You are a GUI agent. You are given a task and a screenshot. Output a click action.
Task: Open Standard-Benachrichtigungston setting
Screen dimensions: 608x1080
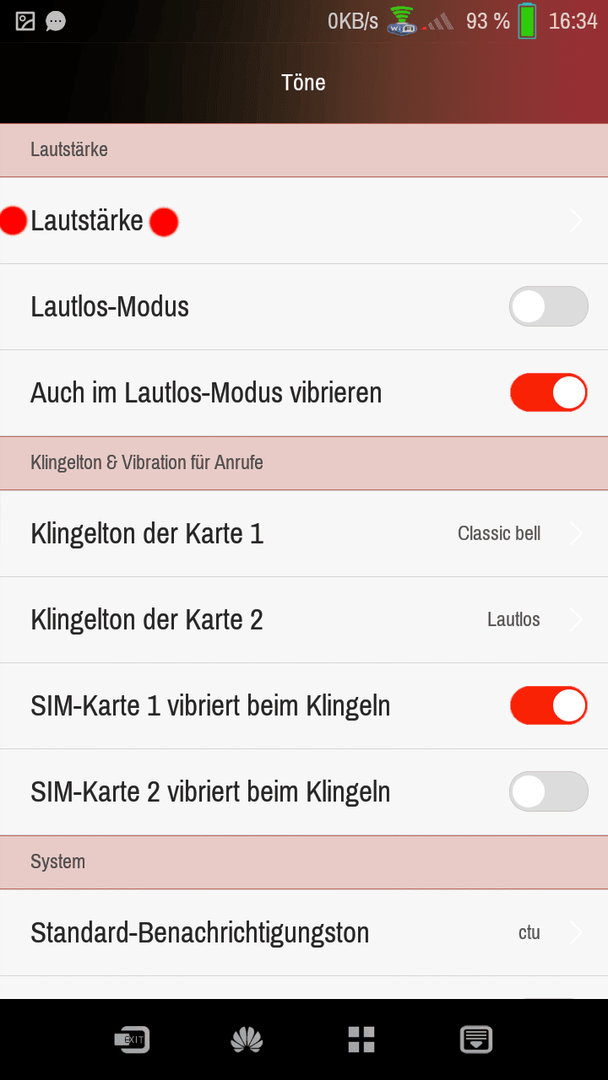tap(304, 933)
